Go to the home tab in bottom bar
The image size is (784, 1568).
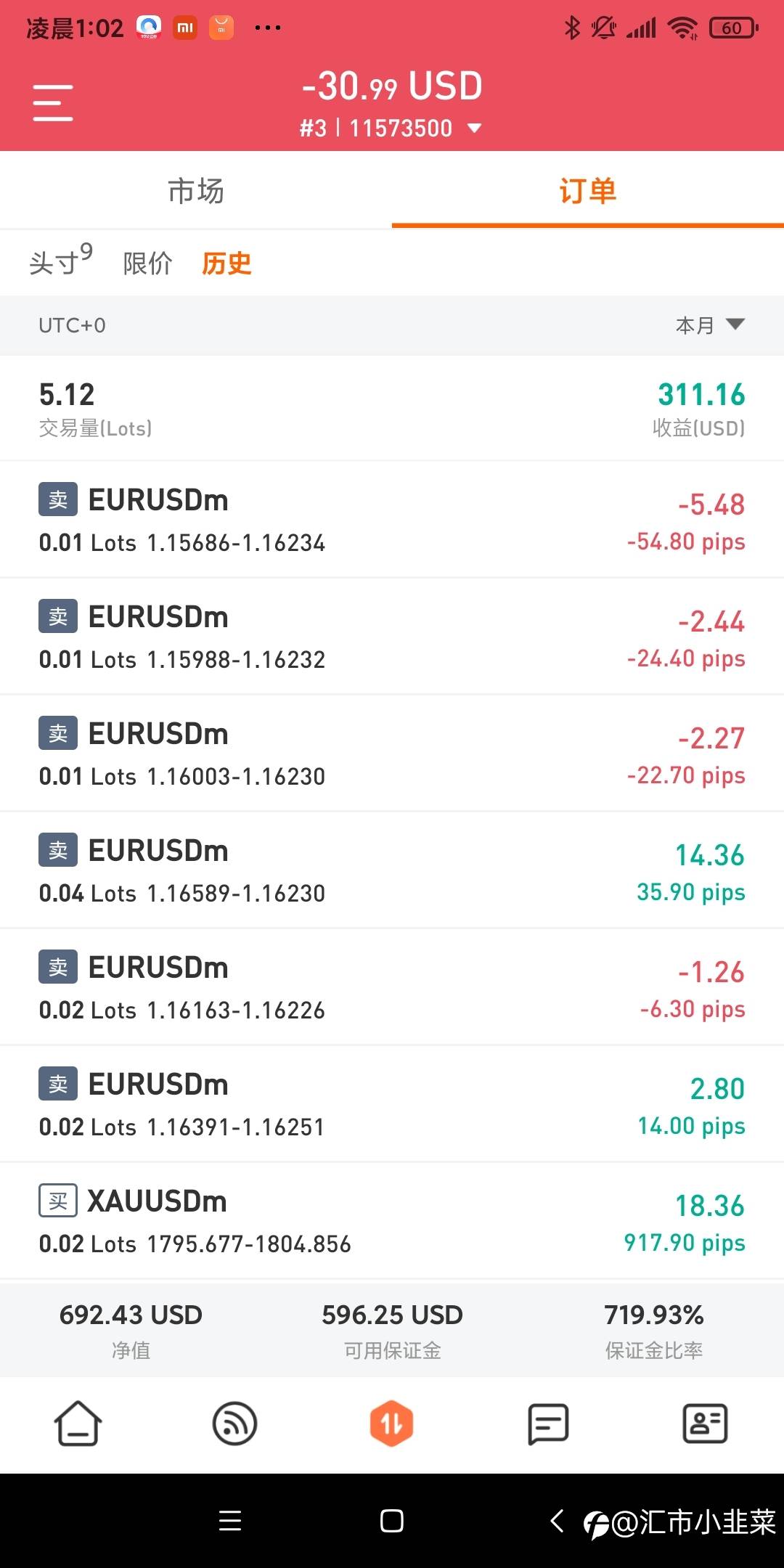pos(78,1424)
